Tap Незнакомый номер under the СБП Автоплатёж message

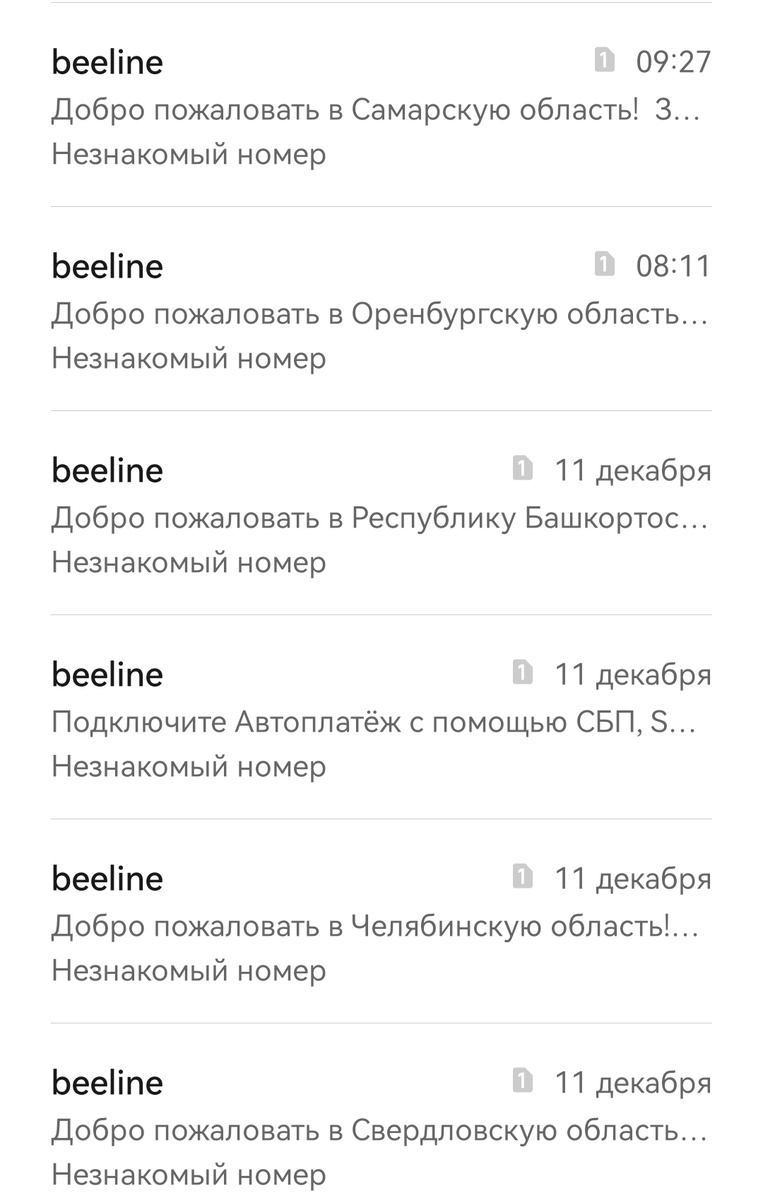pos(188,766)
